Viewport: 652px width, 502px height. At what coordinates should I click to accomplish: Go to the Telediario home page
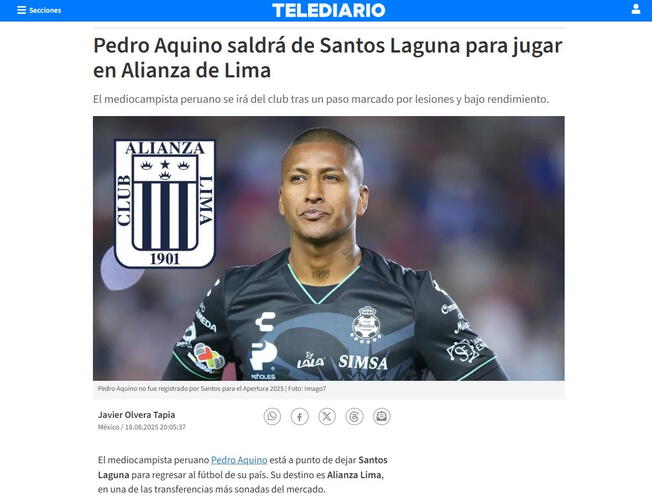(328, 10)
